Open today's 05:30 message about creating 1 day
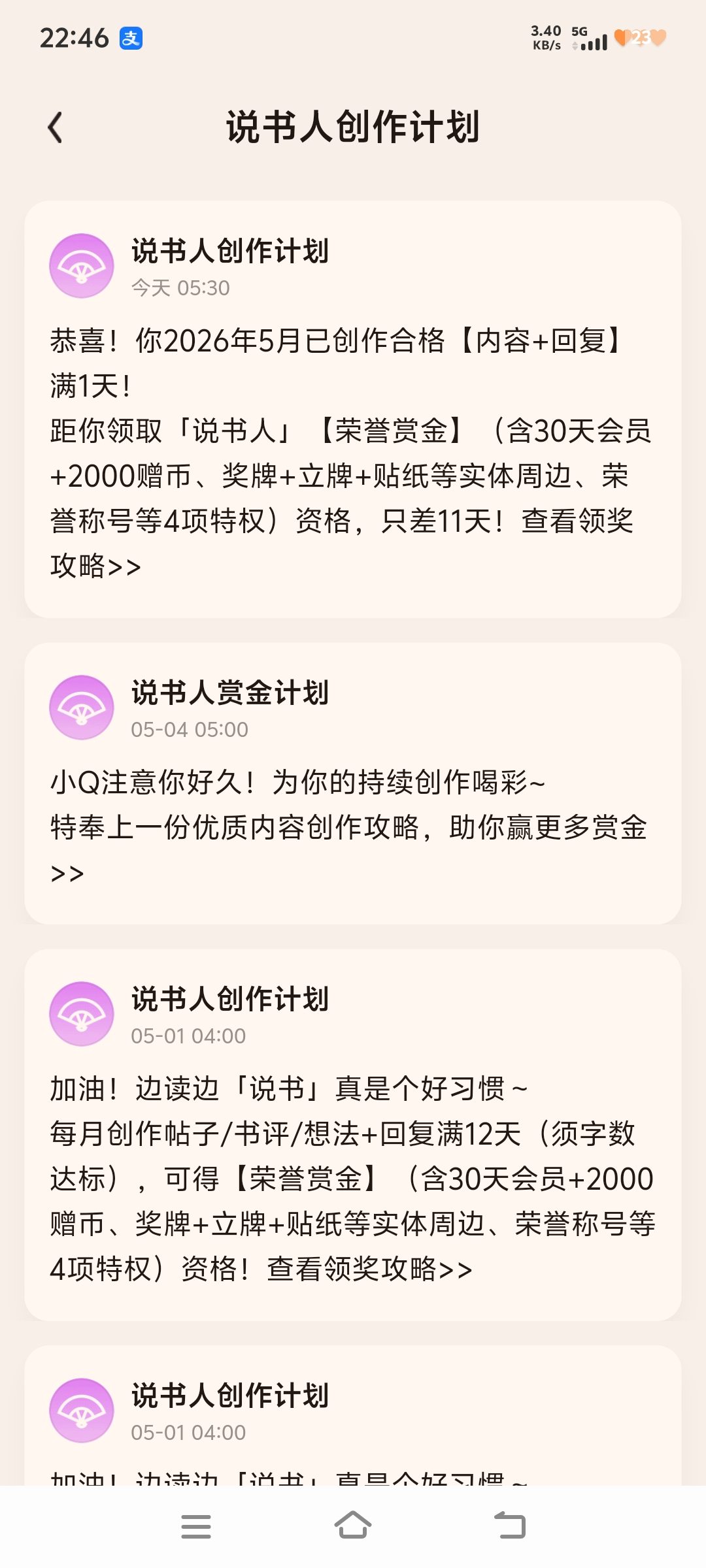Viewport: 706px width, 1568px height. (x=353, y=410)
